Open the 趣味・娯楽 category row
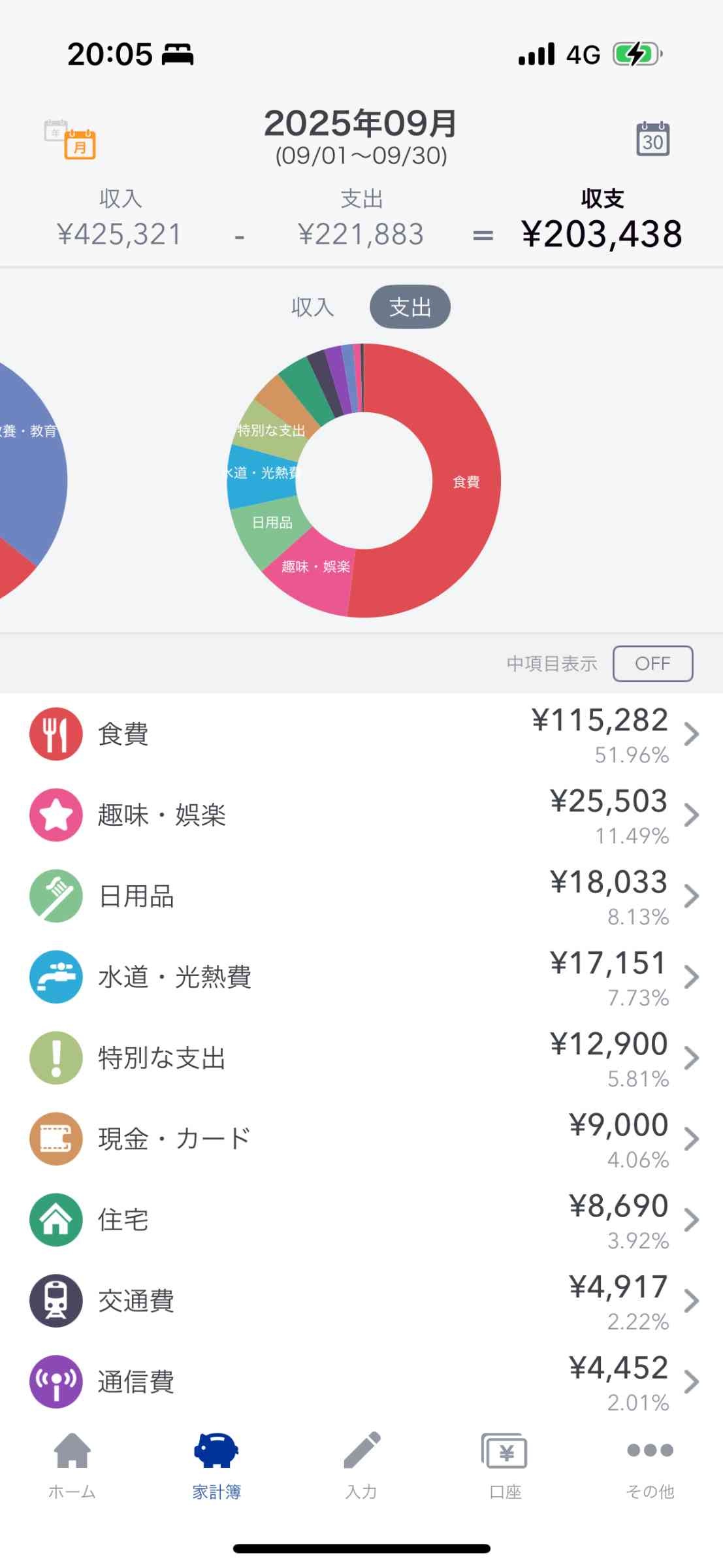This screenshot has width=723, height=1568. coord(361,815)
